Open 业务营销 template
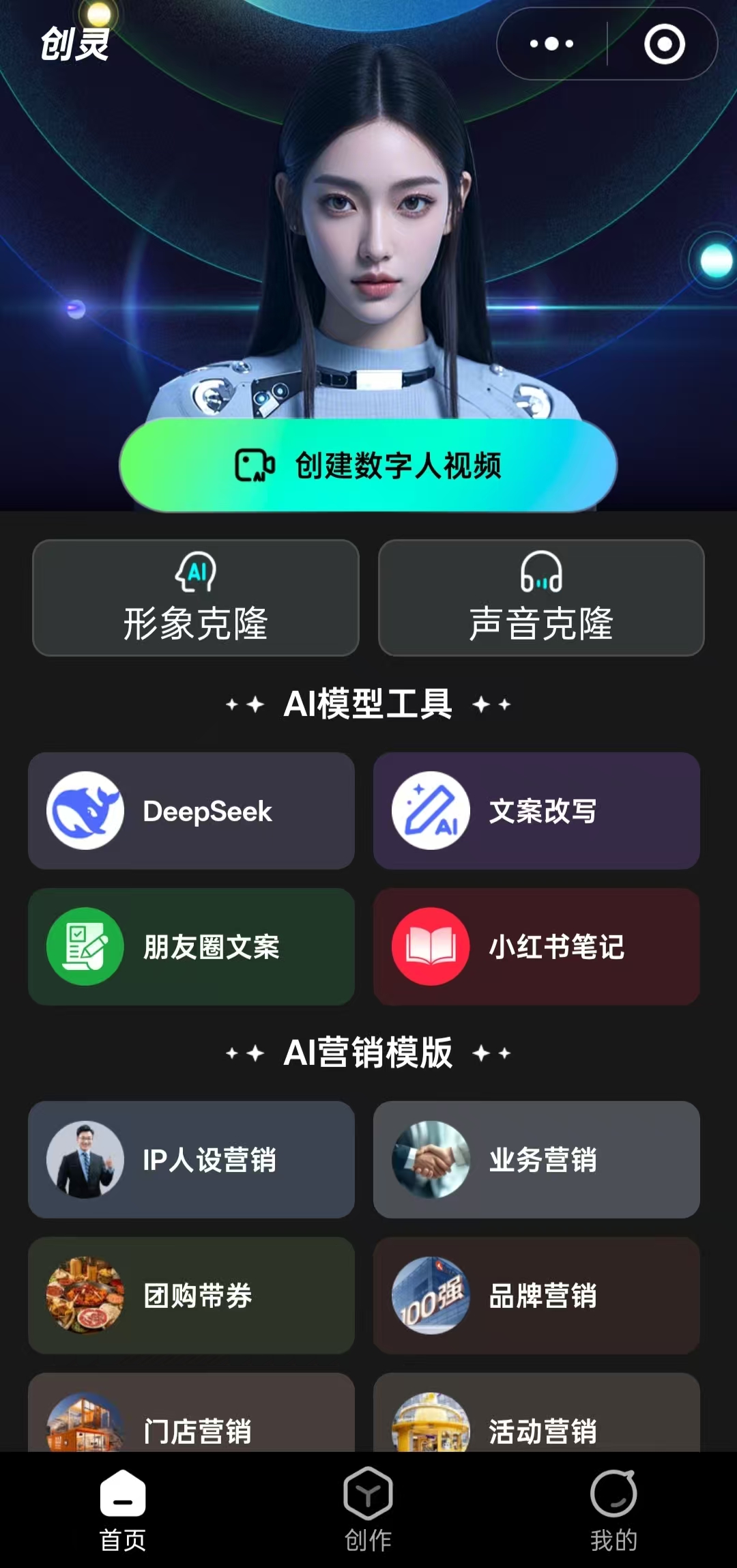Image resolution: width=737 pixels, height=1568 pixels. coord(536,1160)
